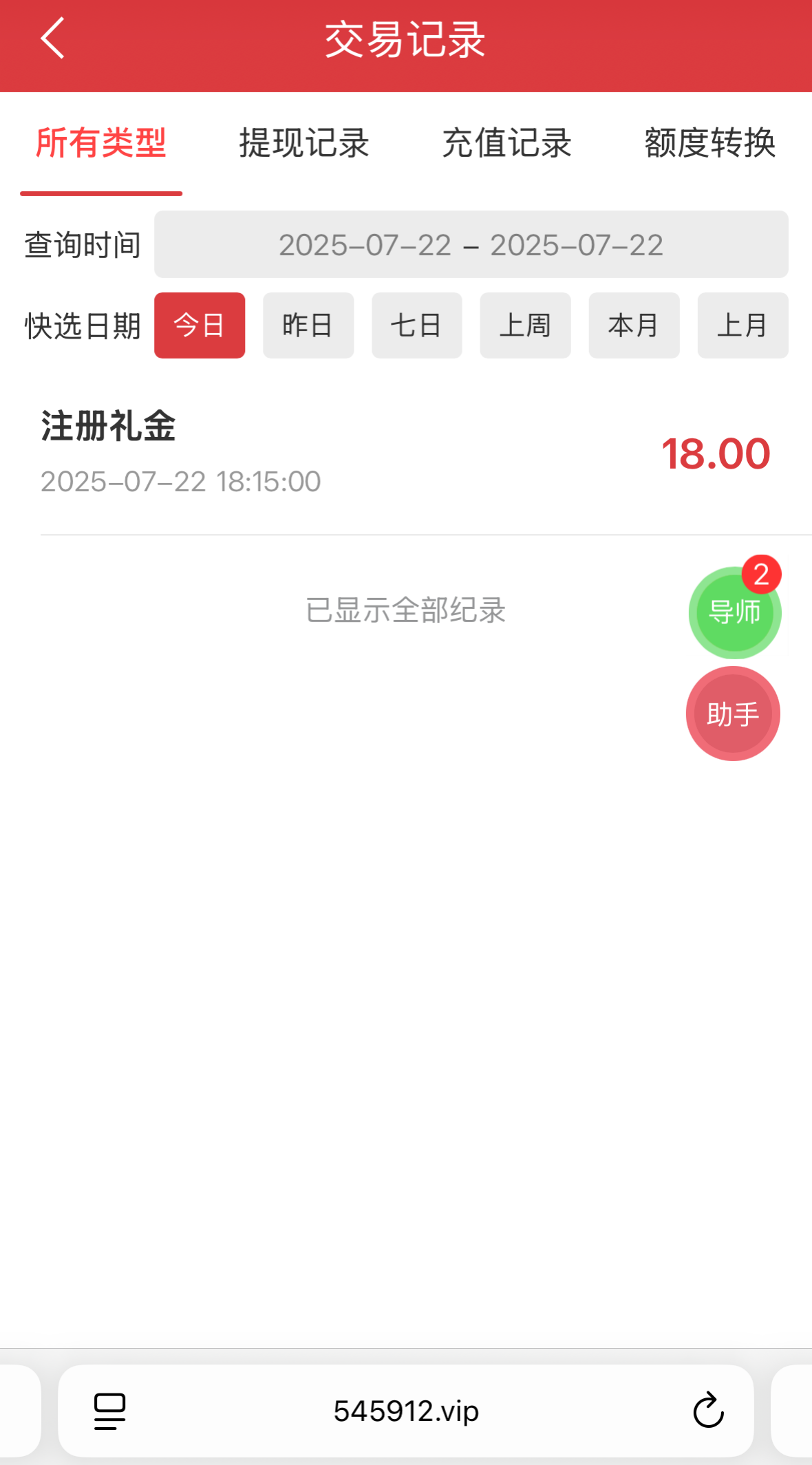Open the 查询时间 date range picker
812x1465 pixels.
(x=471, y=245)
